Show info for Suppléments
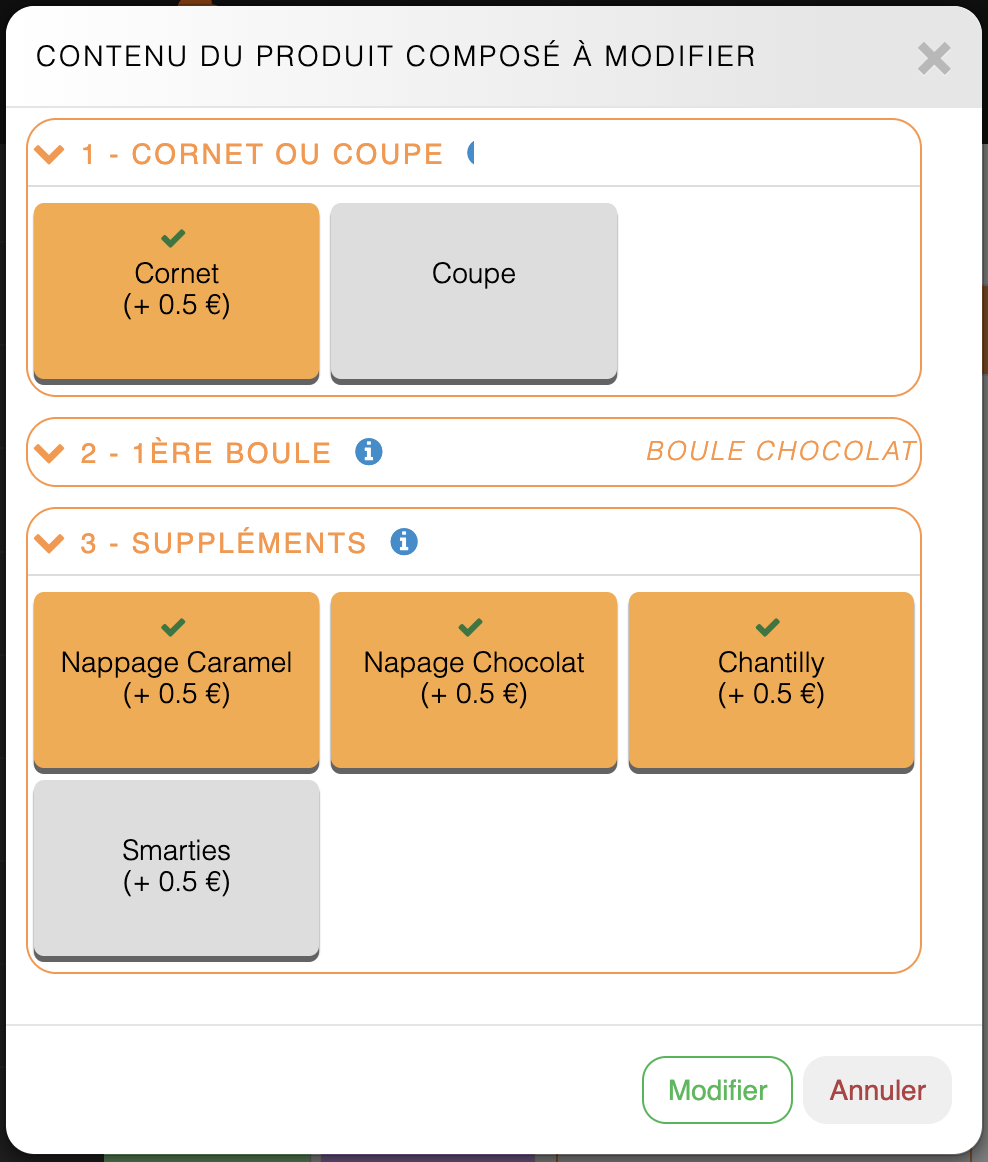Screen dimensions: 988x1162 click(x=404, y=542)
